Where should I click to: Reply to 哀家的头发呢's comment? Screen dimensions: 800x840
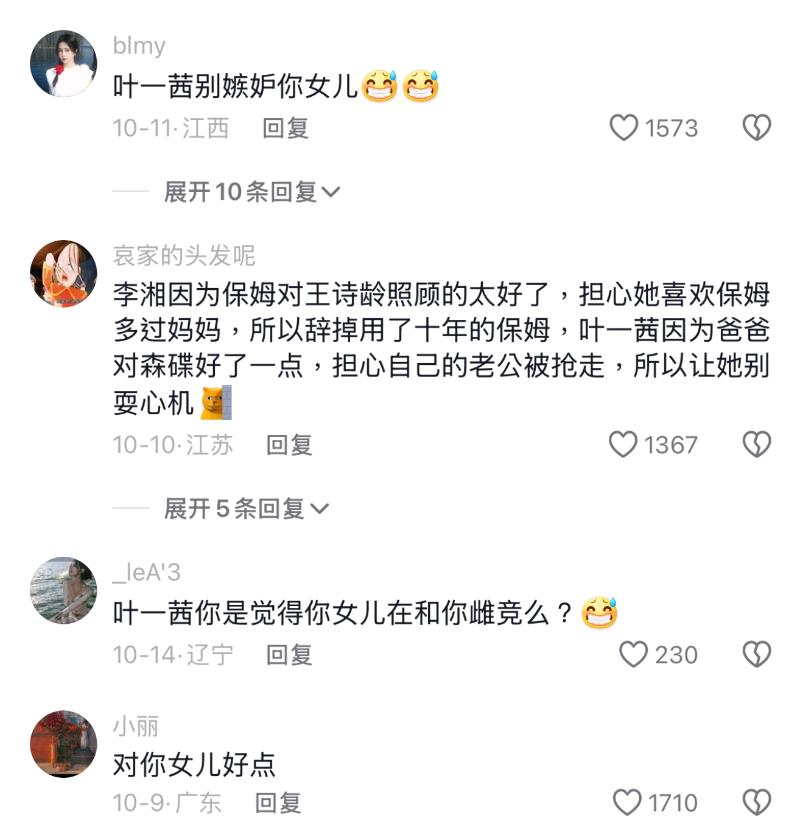(x=289, y=444)
